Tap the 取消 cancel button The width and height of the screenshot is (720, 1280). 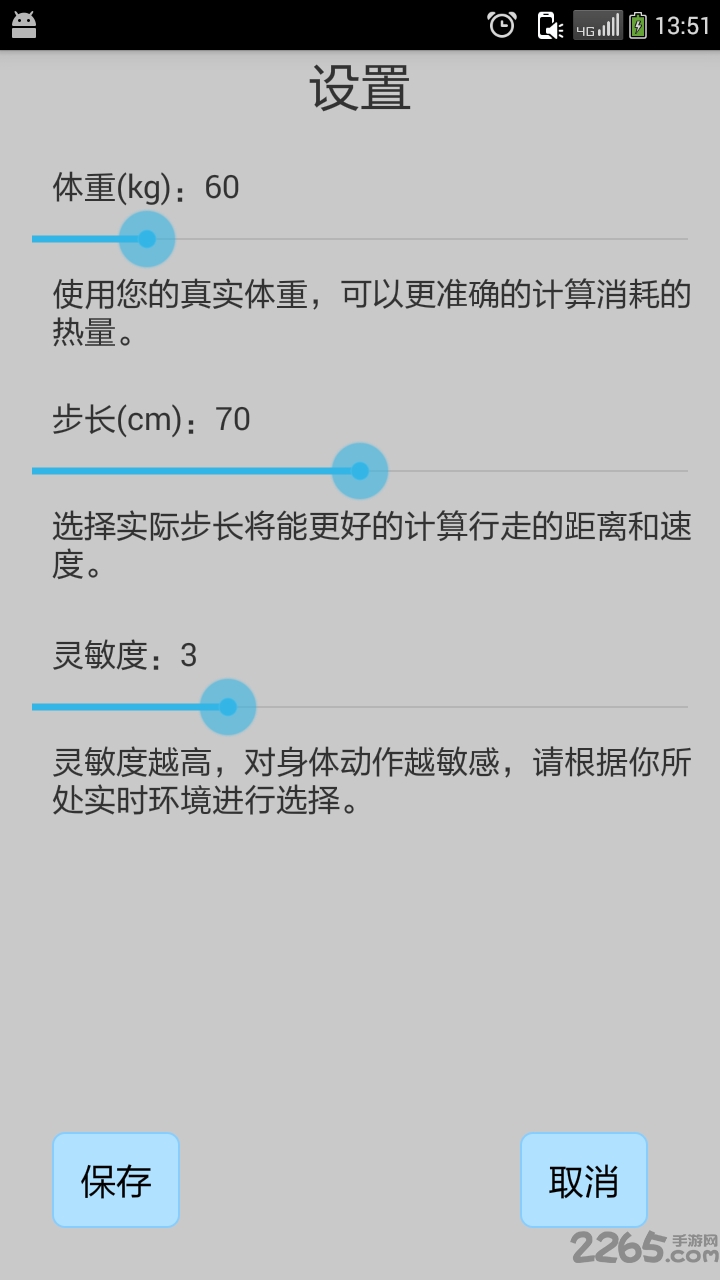[584, 1180]
